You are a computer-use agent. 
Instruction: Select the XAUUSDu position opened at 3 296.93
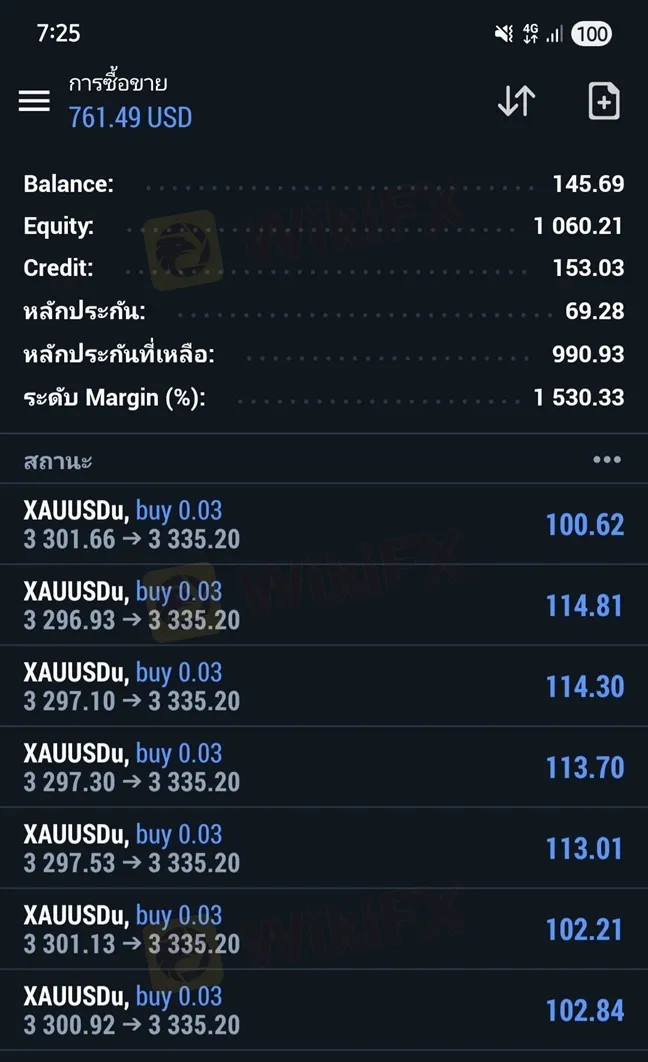324,606
